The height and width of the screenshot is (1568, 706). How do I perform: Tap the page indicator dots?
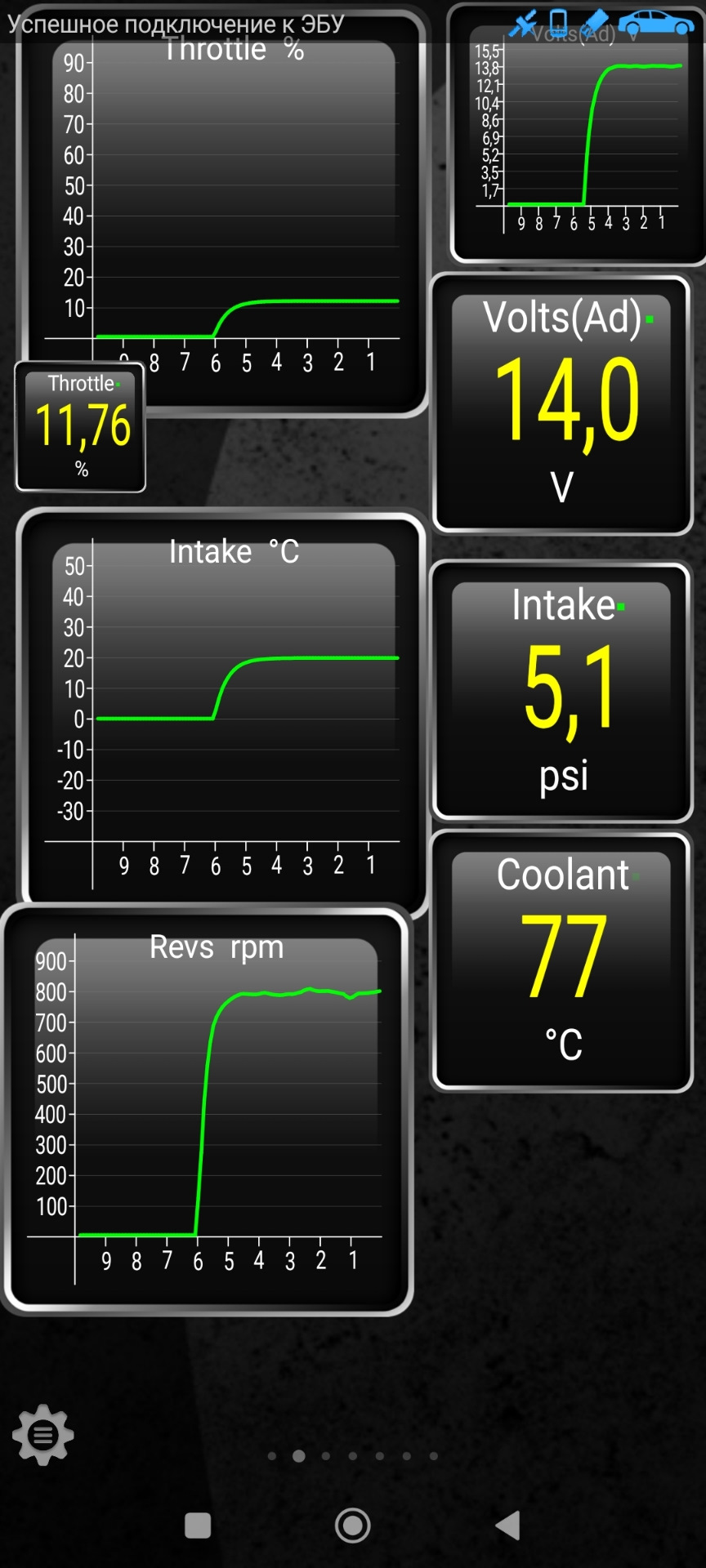(352, 1455)
